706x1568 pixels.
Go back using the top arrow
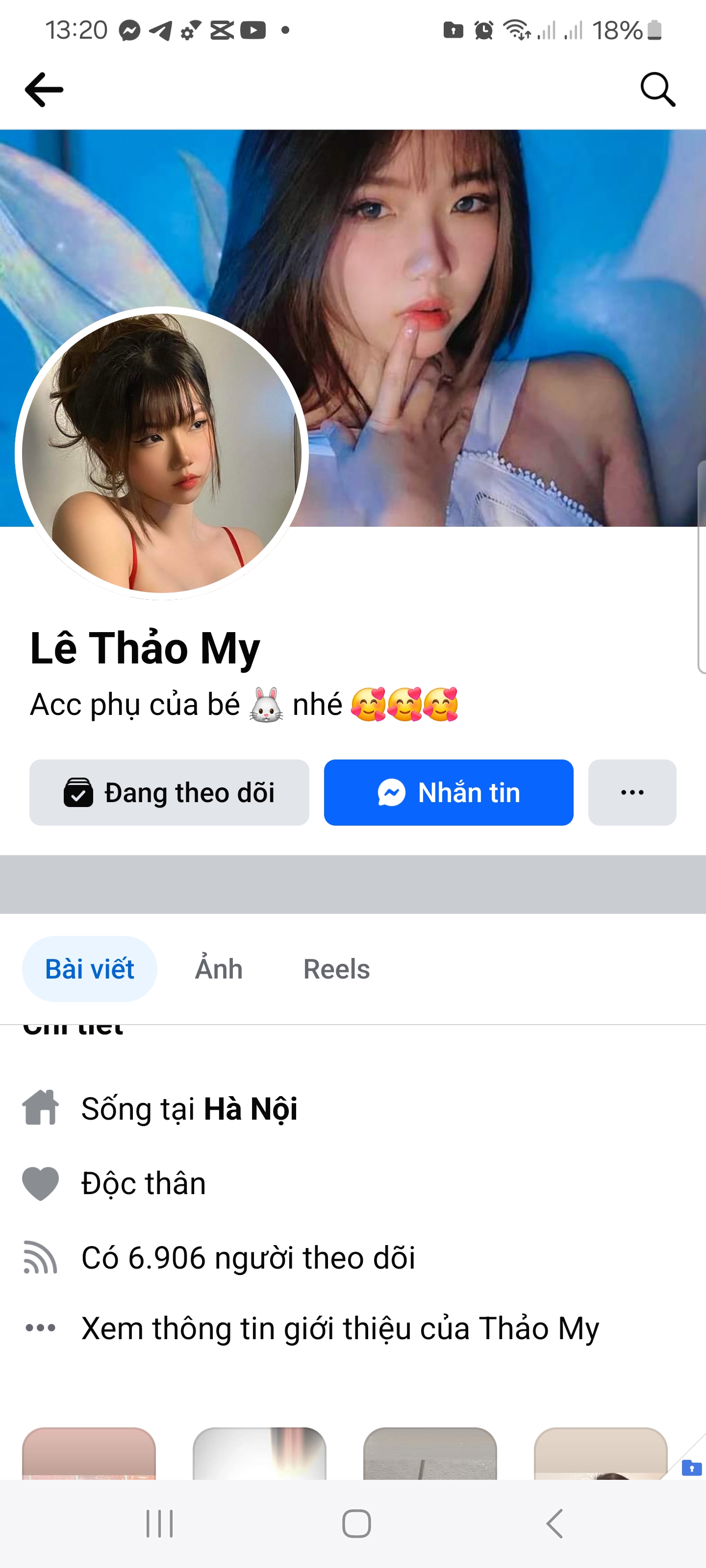point(44,90)
